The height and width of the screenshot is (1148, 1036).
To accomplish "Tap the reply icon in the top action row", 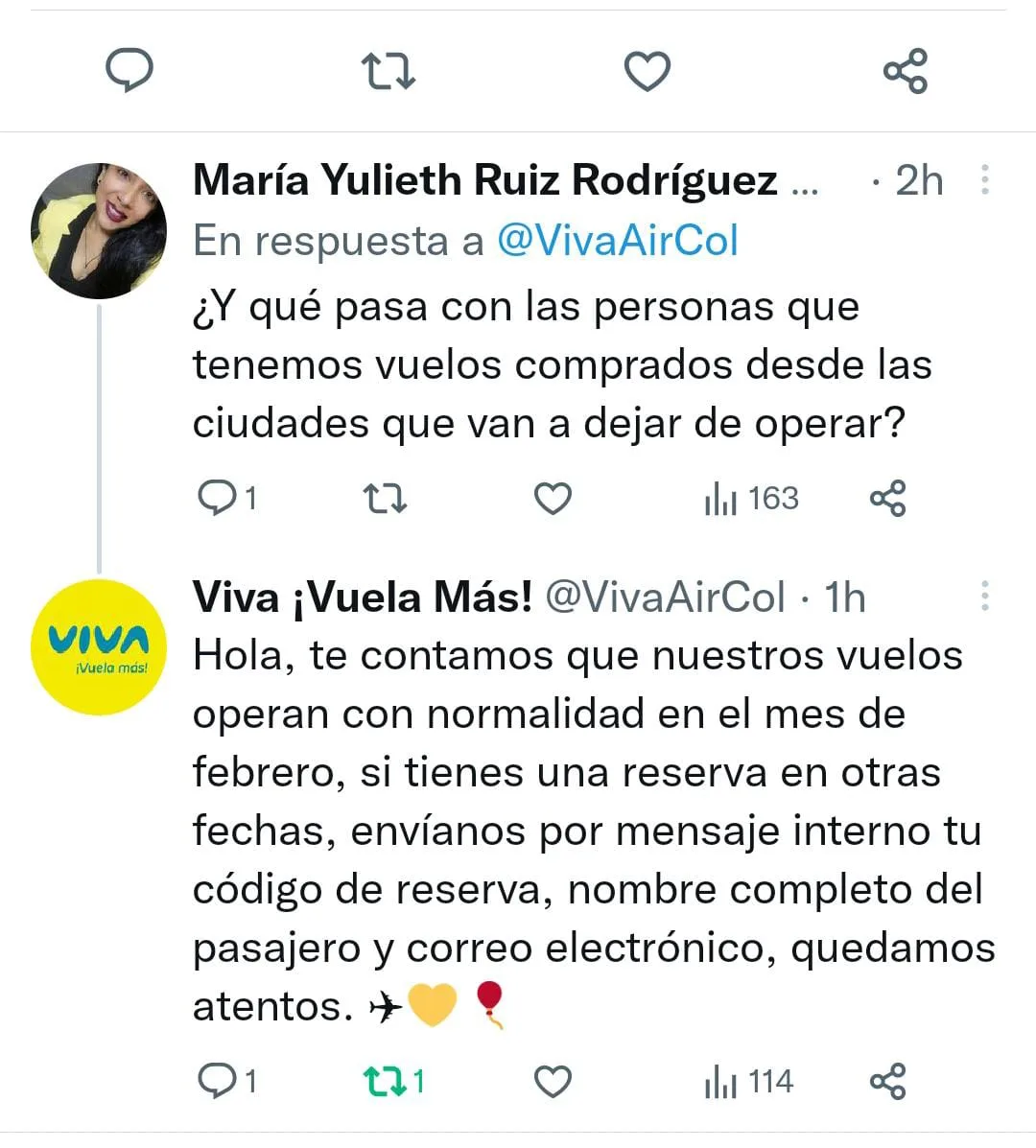I will [129, 70].
